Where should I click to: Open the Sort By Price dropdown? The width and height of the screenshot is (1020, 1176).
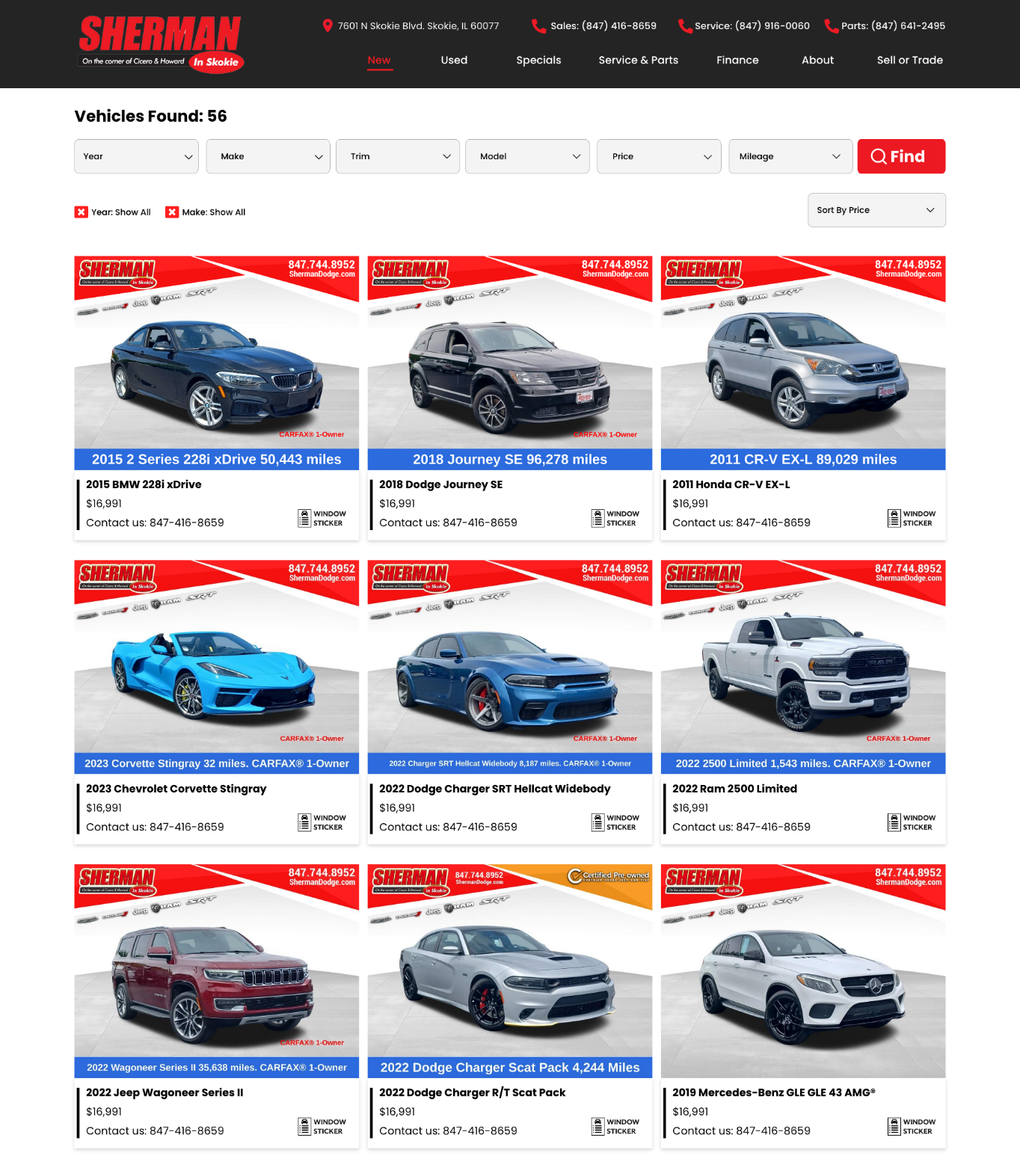tap(876, 210)
